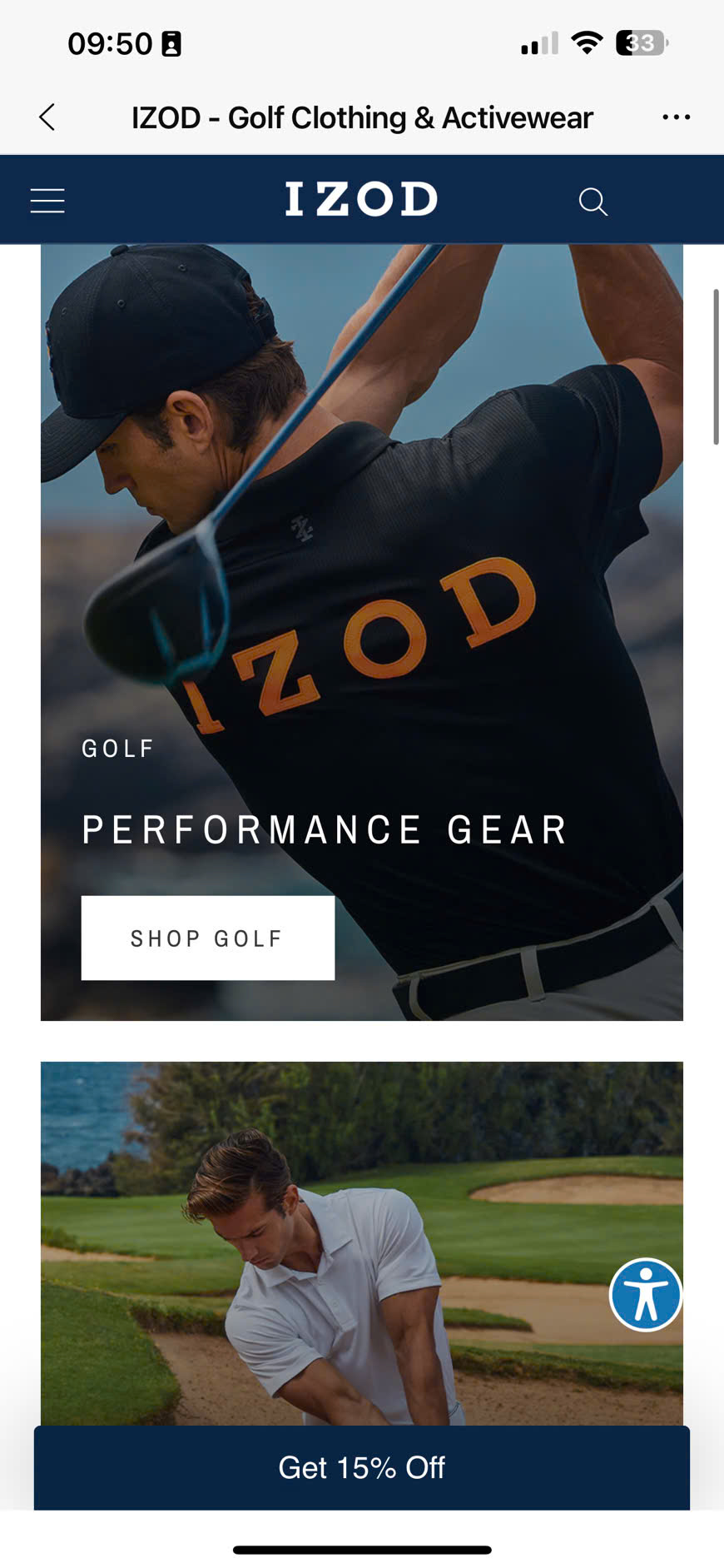Viewport: 724px width, 1568px height.
Task: Open the GOLF section heading link
Action: coord(117,748)
